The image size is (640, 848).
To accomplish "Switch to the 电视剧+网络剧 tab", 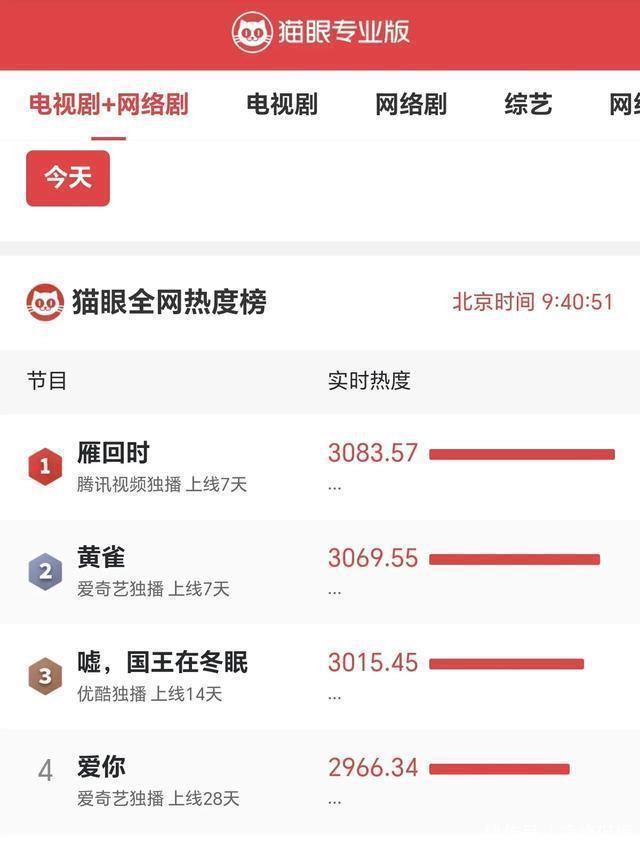I will coord(108,104).
